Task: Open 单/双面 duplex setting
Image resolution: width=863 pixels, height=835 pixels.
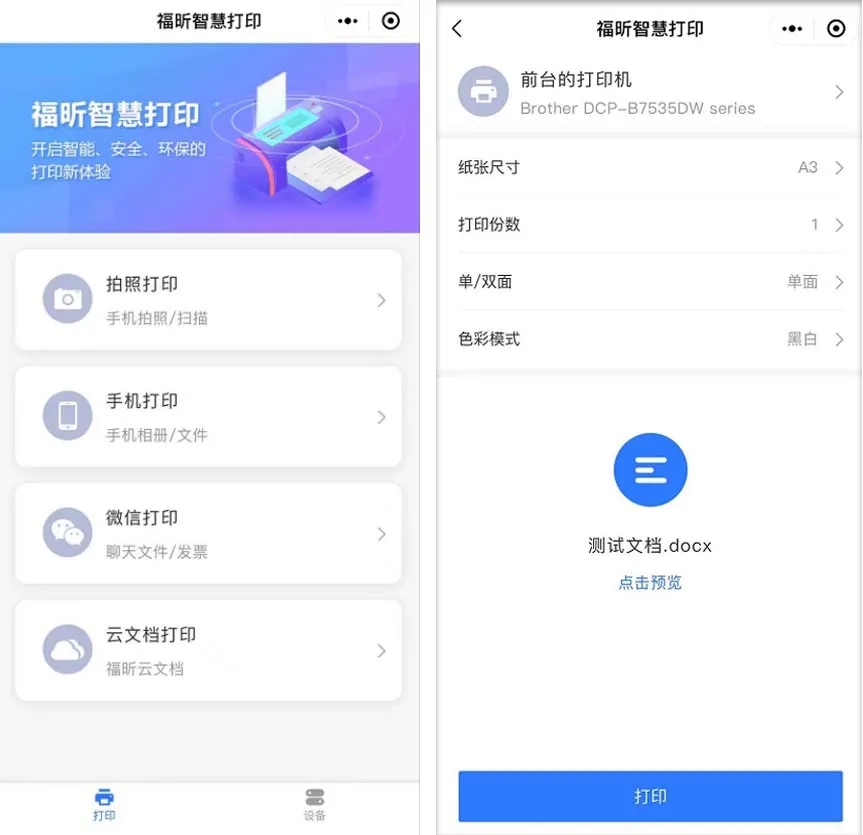Action: tap(650, 282)
